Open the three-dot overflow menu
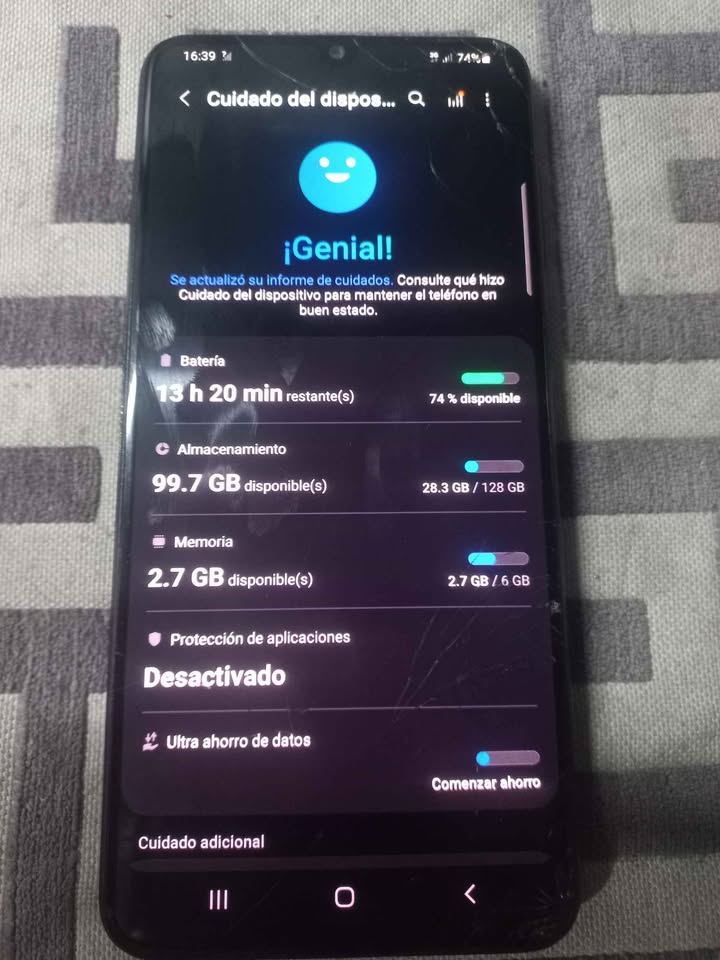The width and height of the screenshot is (720, 960). pyautogui.click(x=487, y=100)
